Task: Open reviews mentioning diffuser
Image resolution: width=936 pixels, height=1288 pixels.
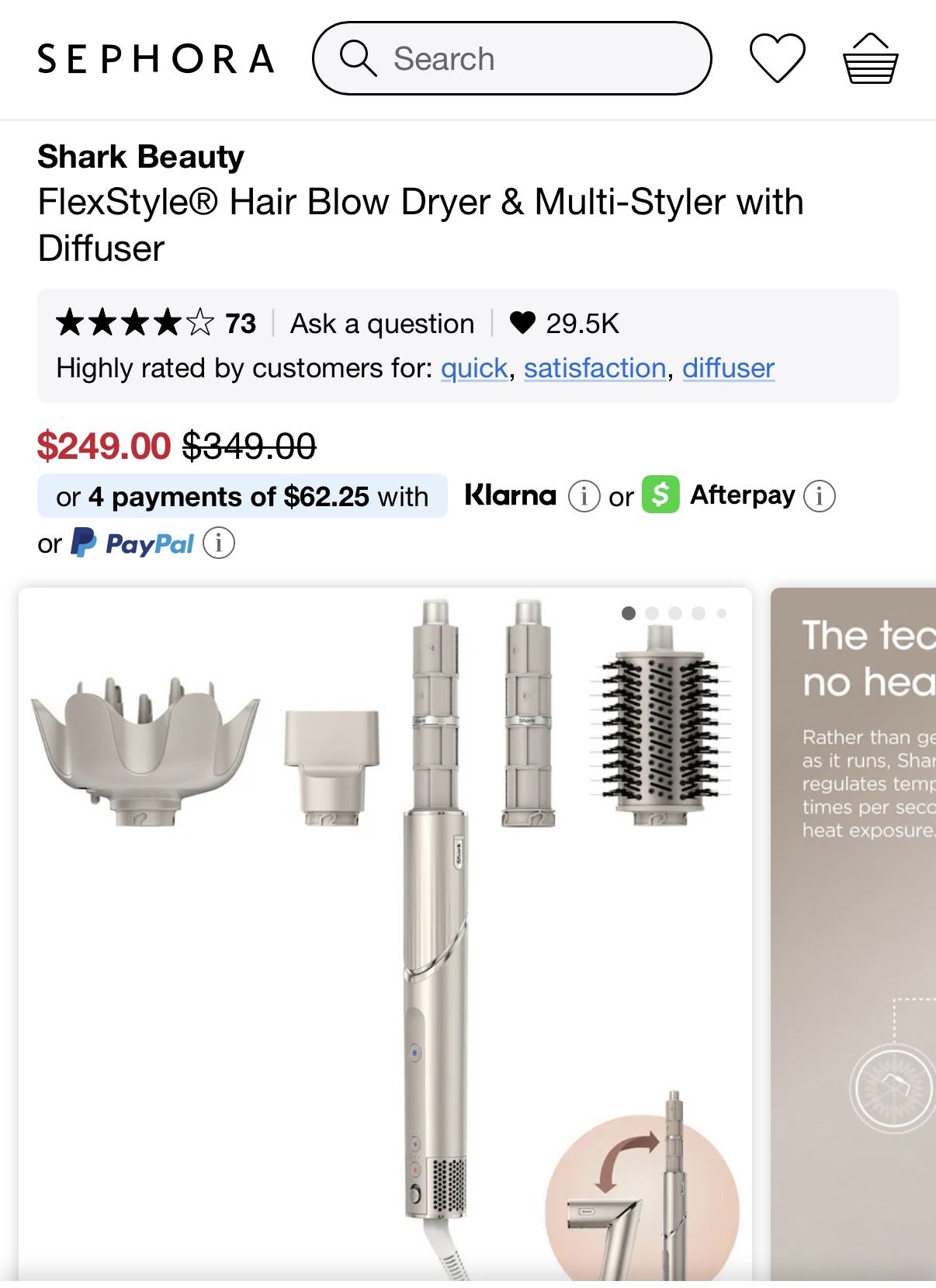Action: [x=729, y=368]
